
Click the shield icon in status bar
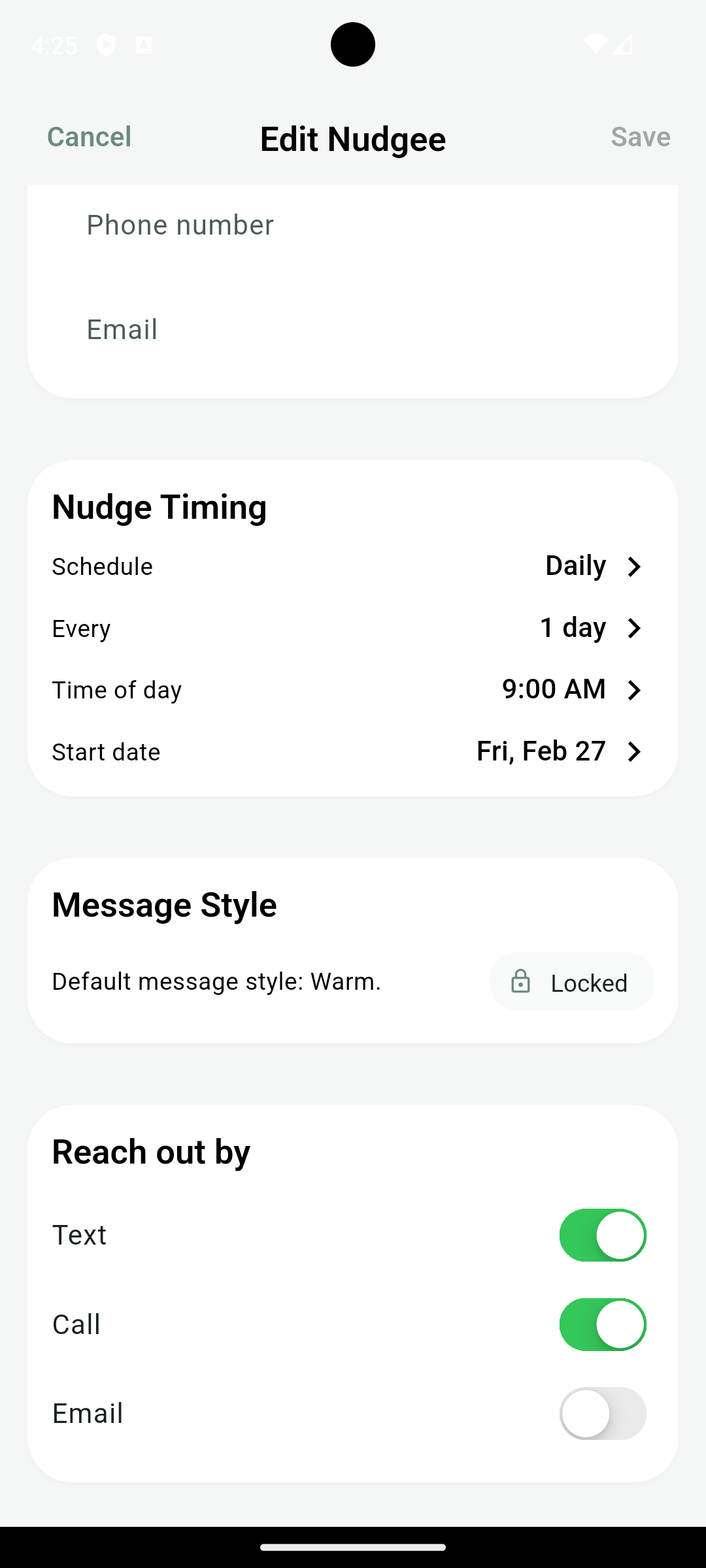[x=107, y=44]
